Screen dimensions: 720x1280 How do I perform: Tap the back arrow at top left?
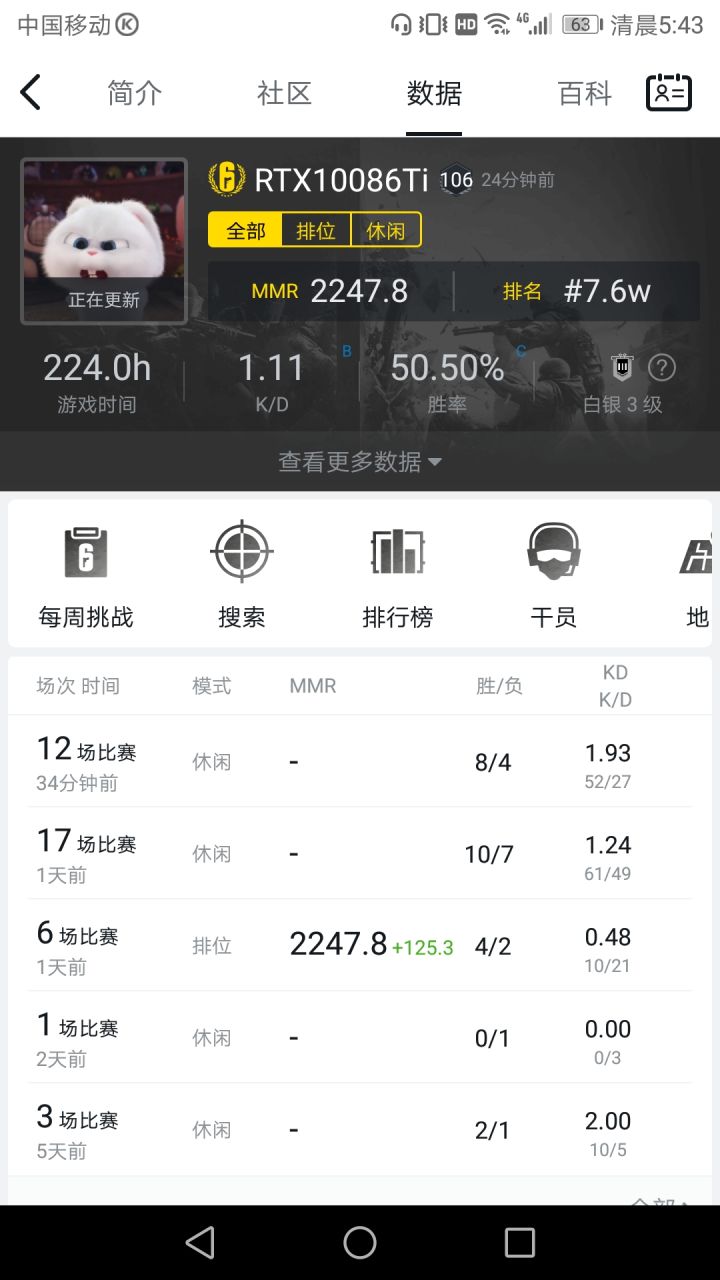(31, 91)
